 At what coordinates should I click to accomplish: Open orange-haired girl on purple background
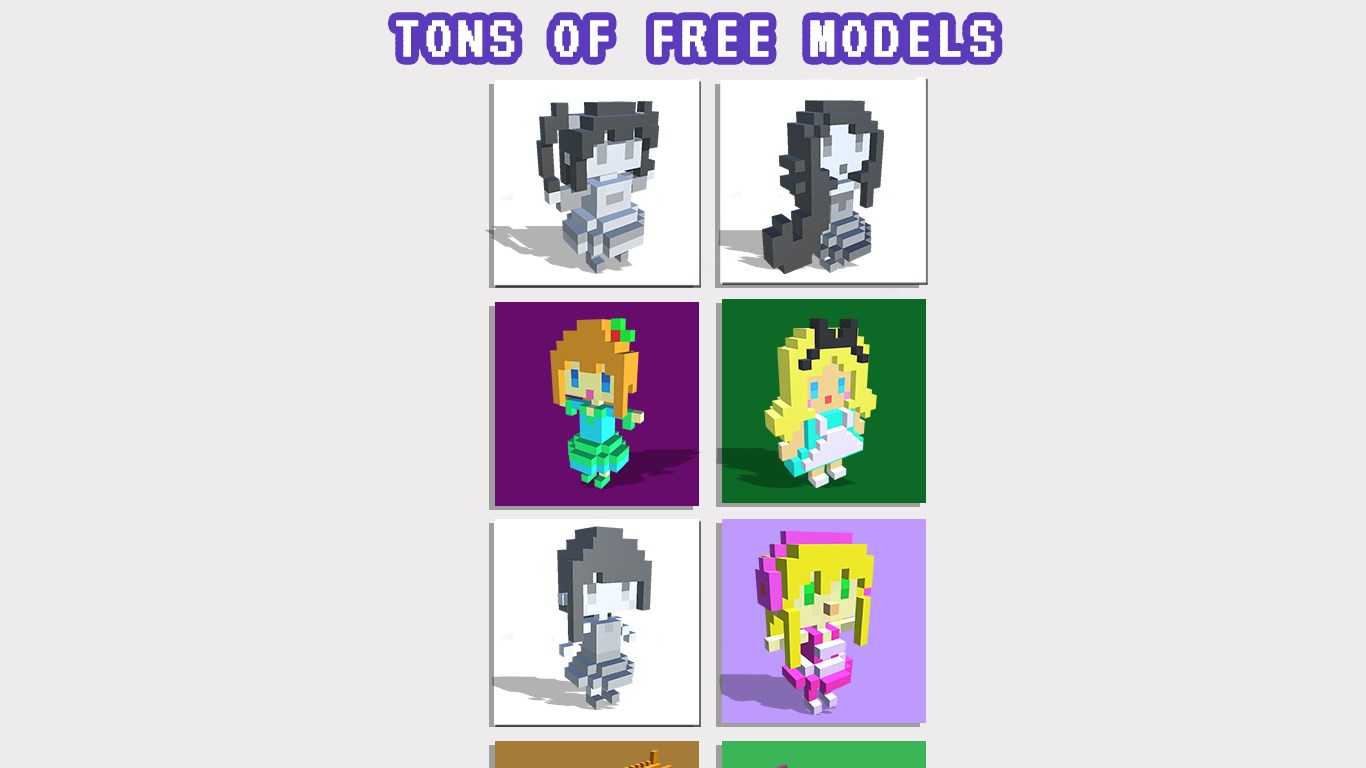click(597, 403)
